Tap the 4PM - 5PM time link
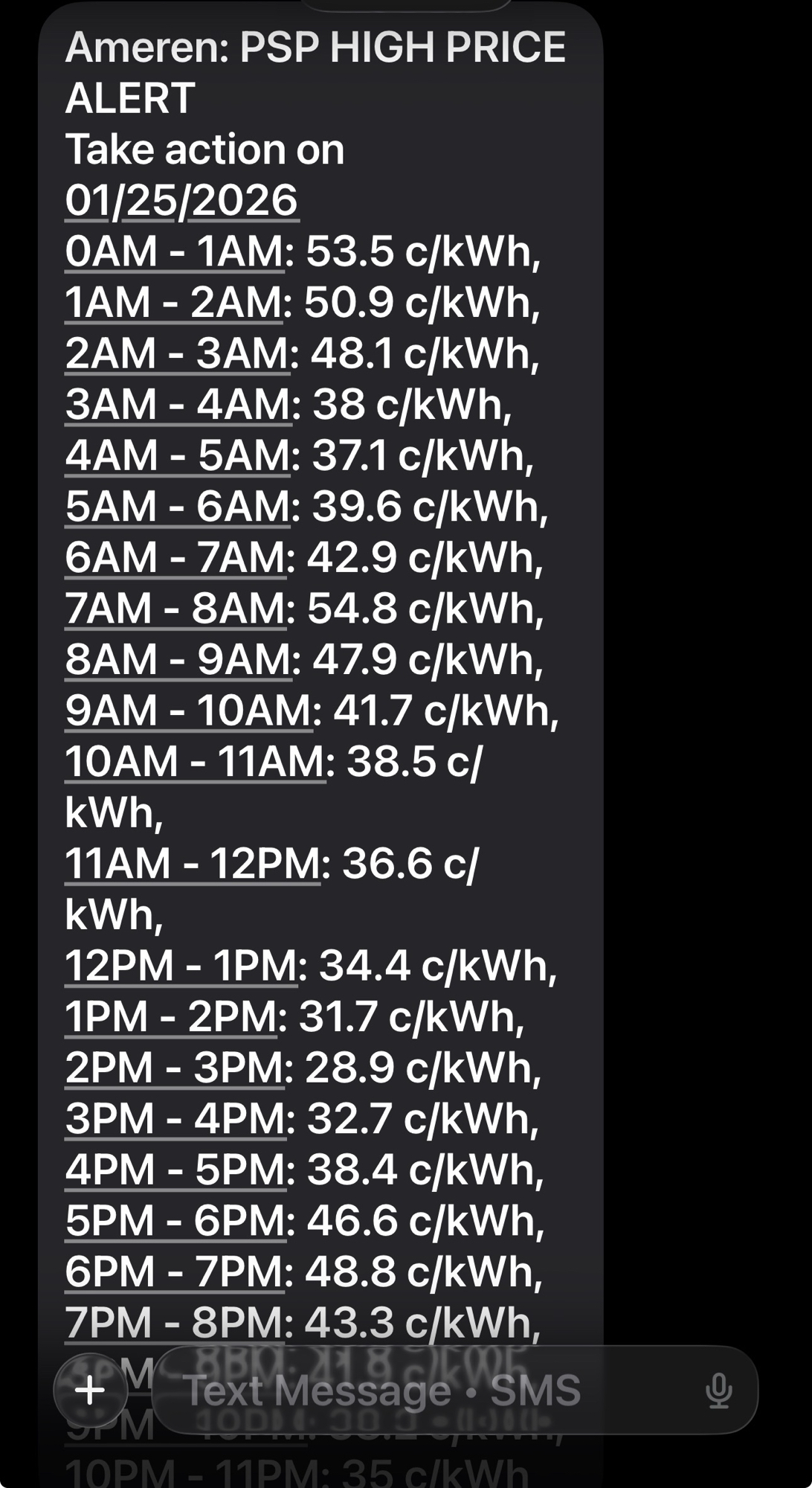812x1488 pixels. click(175, 1170)
